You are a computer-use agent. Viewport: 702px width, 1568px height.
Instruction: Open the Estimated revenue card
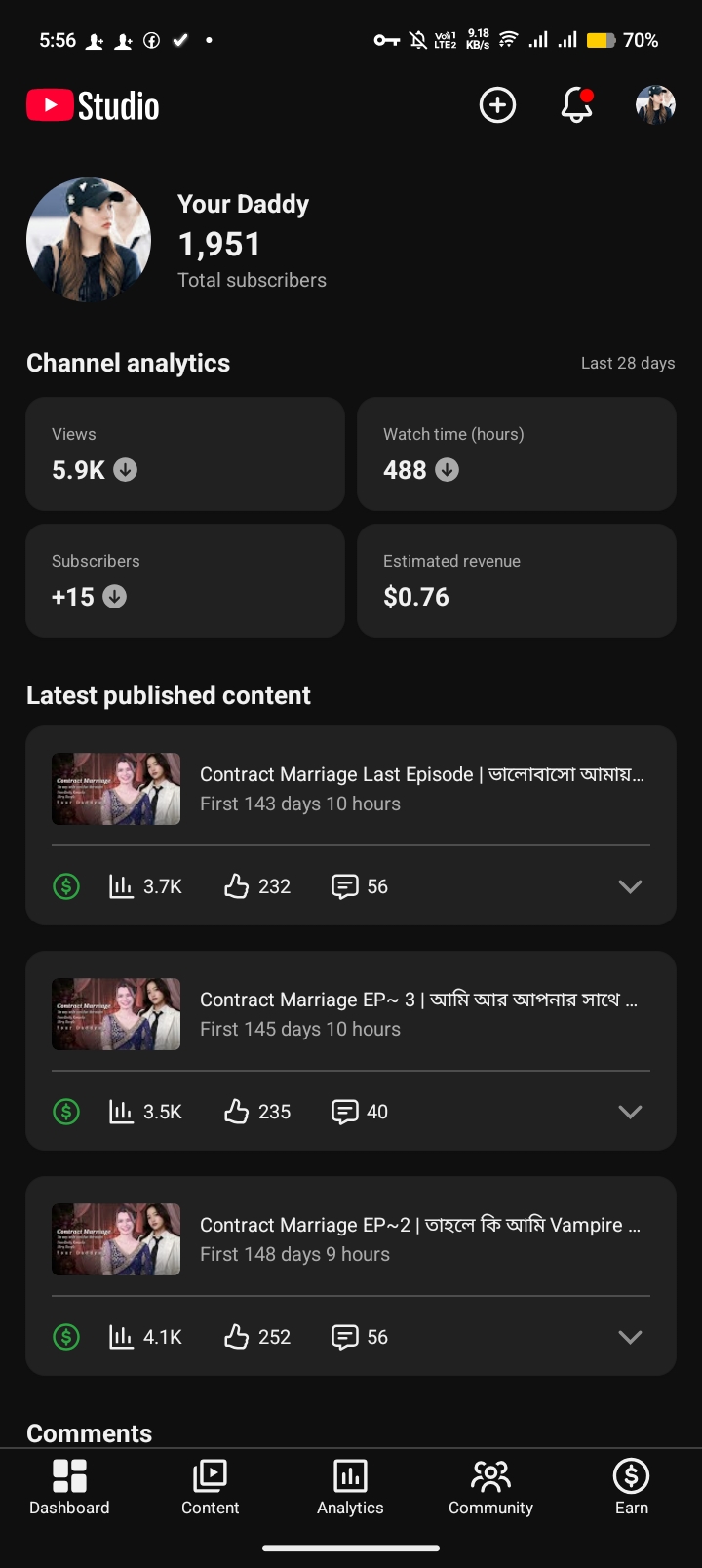pos(516,580)
